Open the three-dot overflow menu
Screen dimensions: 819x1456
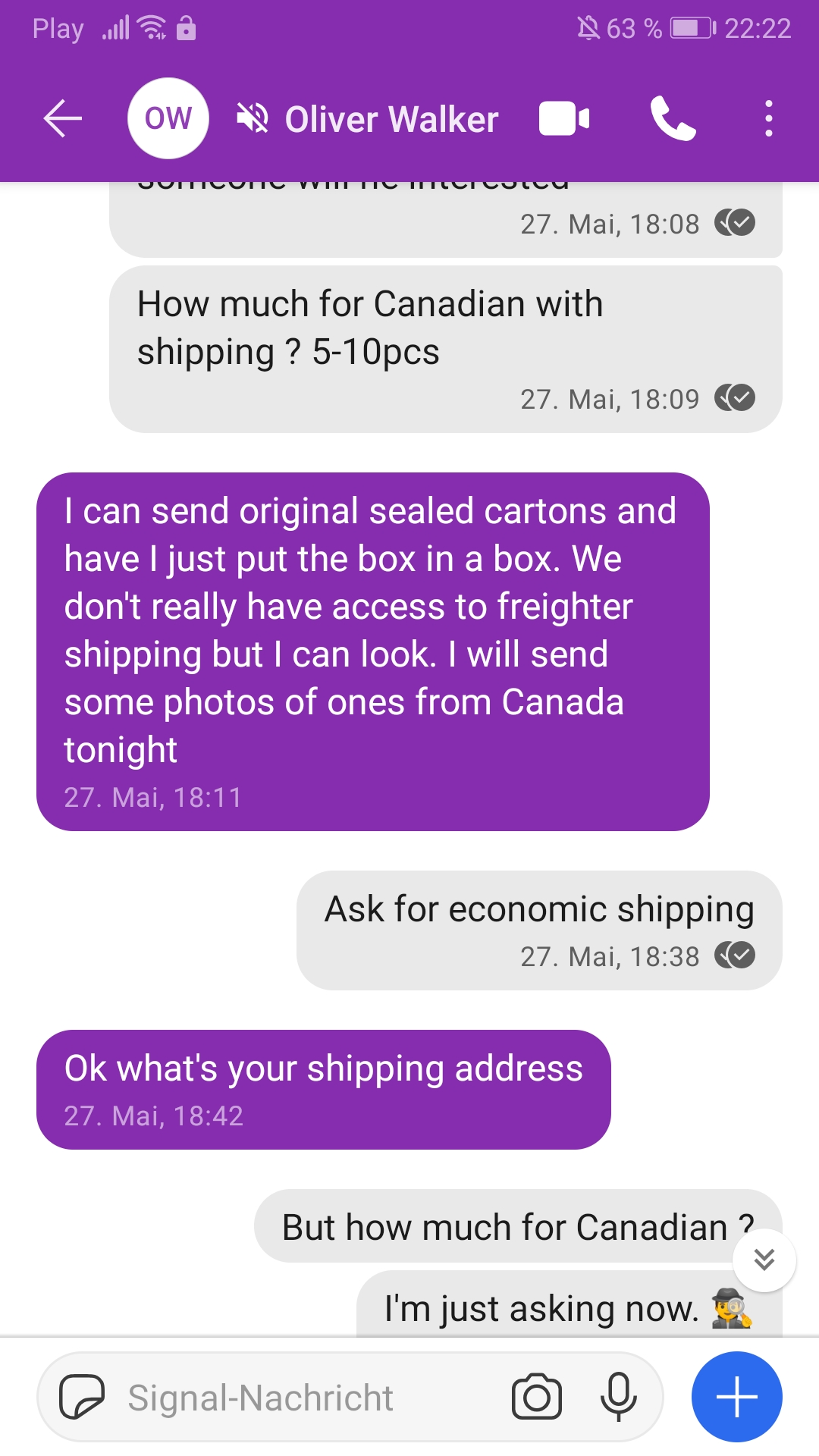768,119
